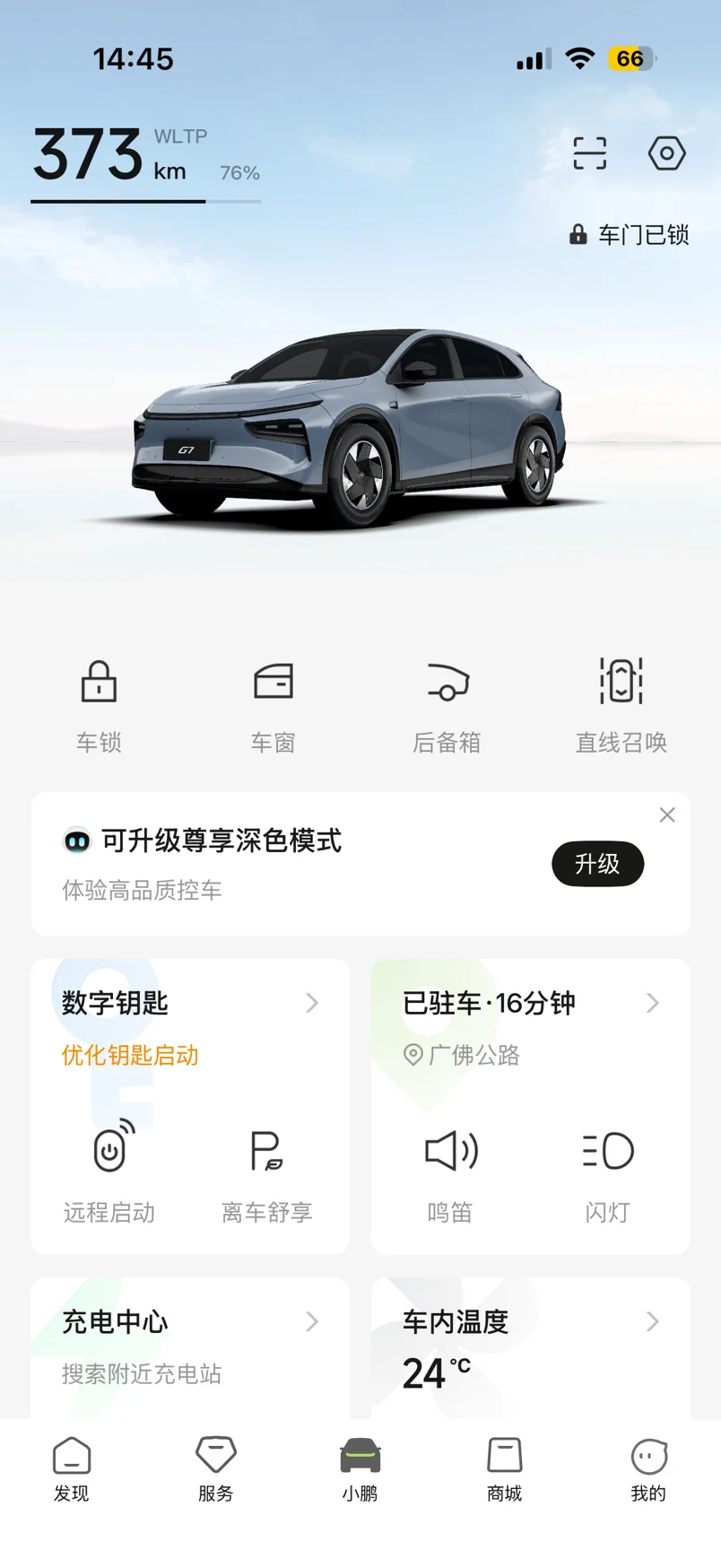Flash the lights with 闪灯
Viewport: 721px width, 1568px height.
[x=608, y=1171]
